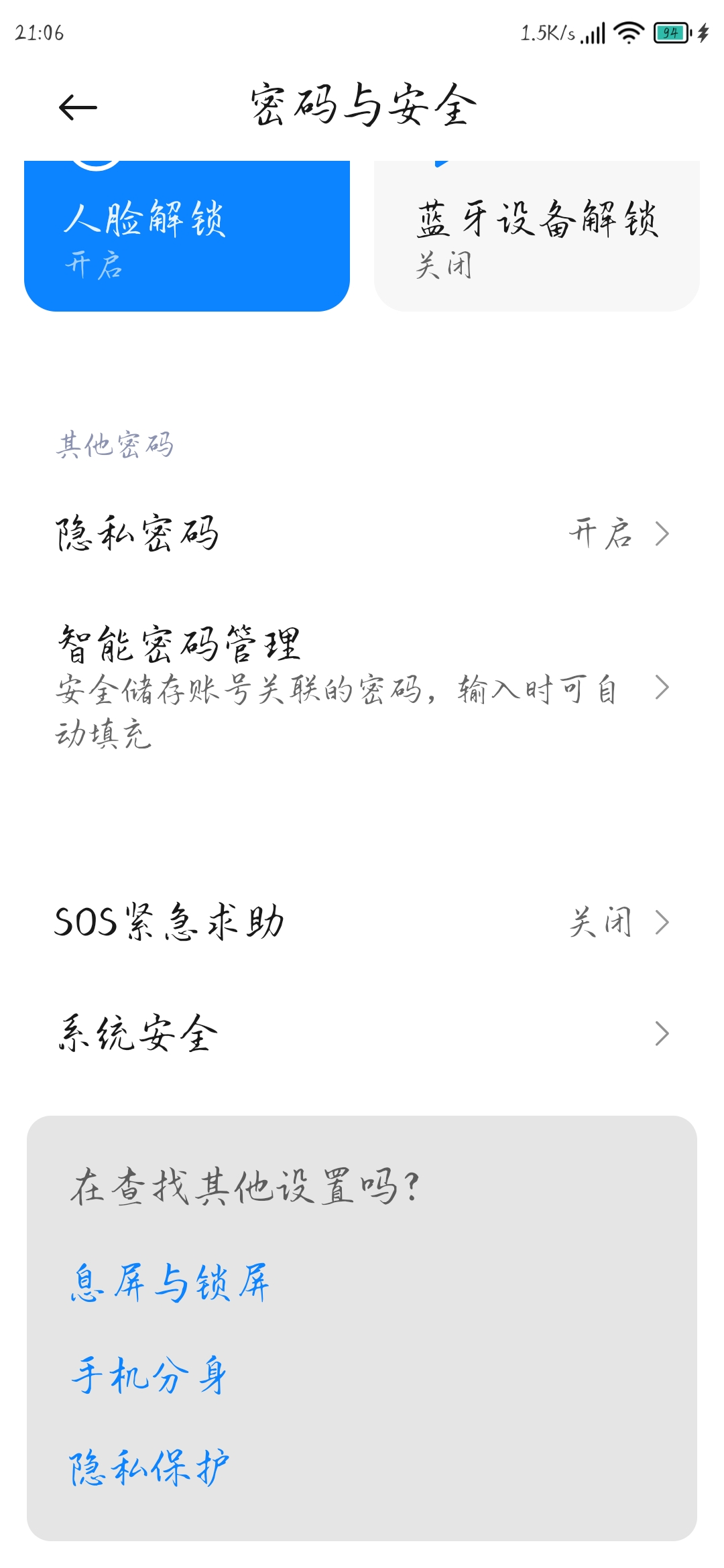Open SOS紧急求助 settings

362,922
